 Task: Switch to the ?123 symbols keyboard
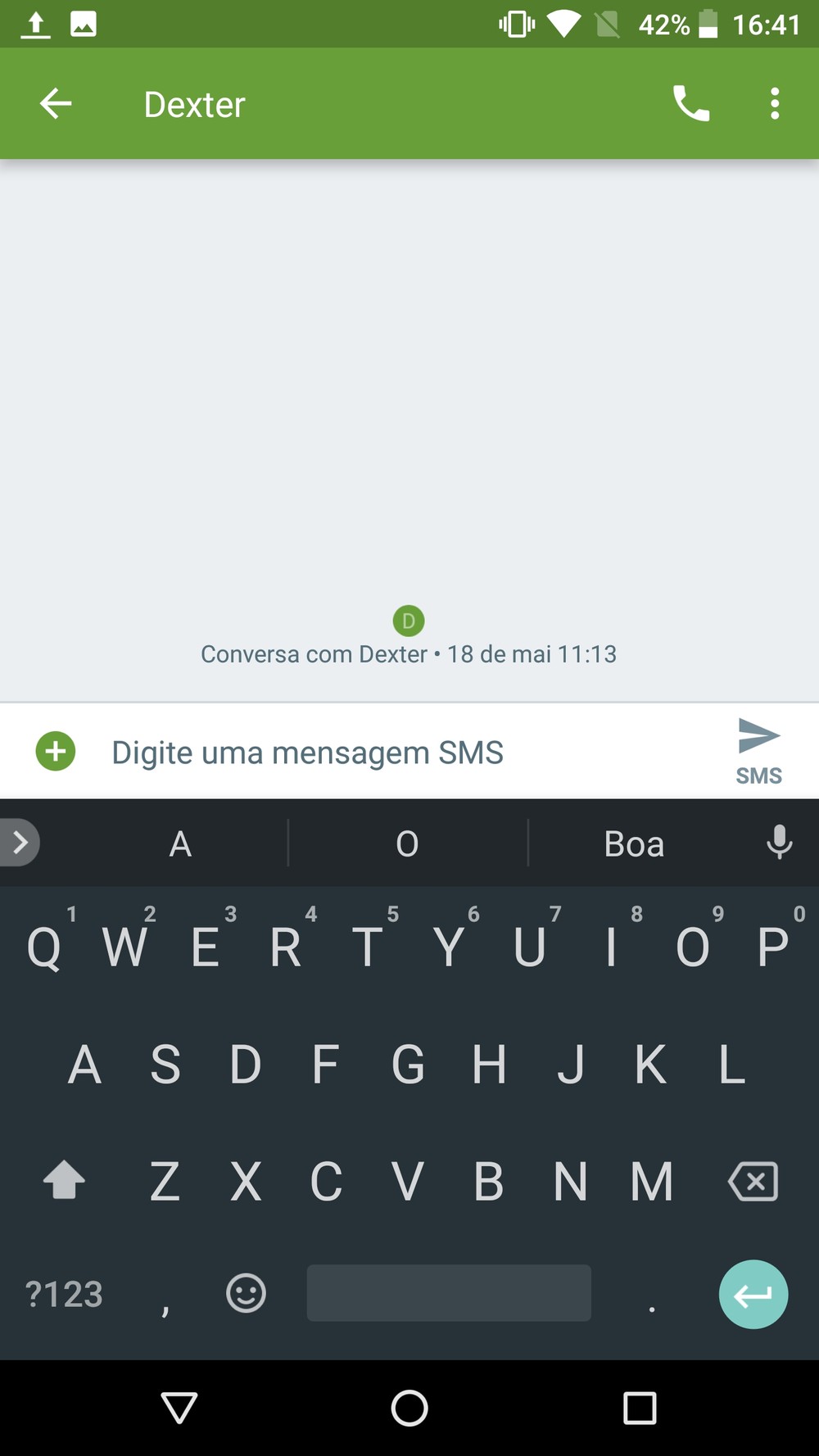[64, 1295]
